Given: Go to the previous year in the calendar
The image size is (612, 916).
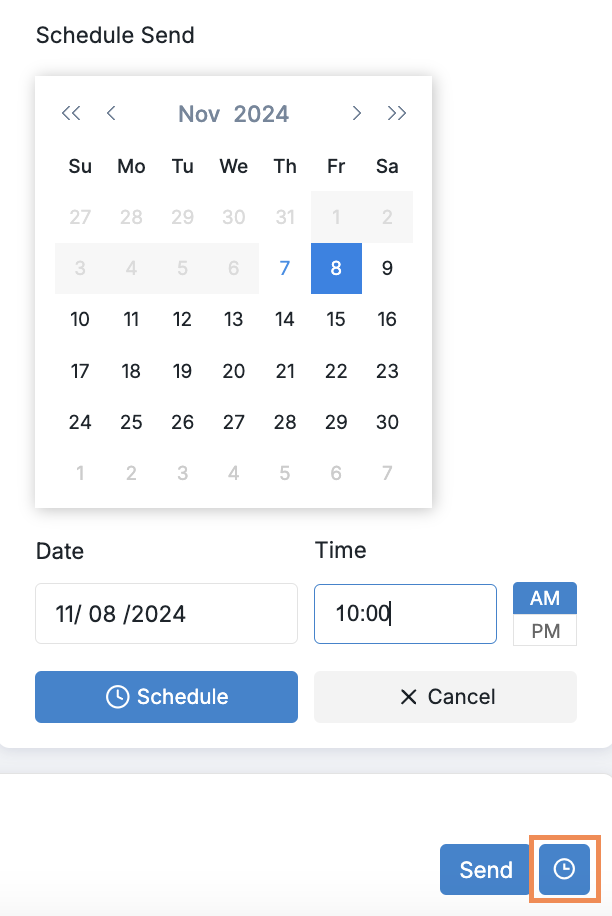Looking at the screenshot, I should (71, 113).
